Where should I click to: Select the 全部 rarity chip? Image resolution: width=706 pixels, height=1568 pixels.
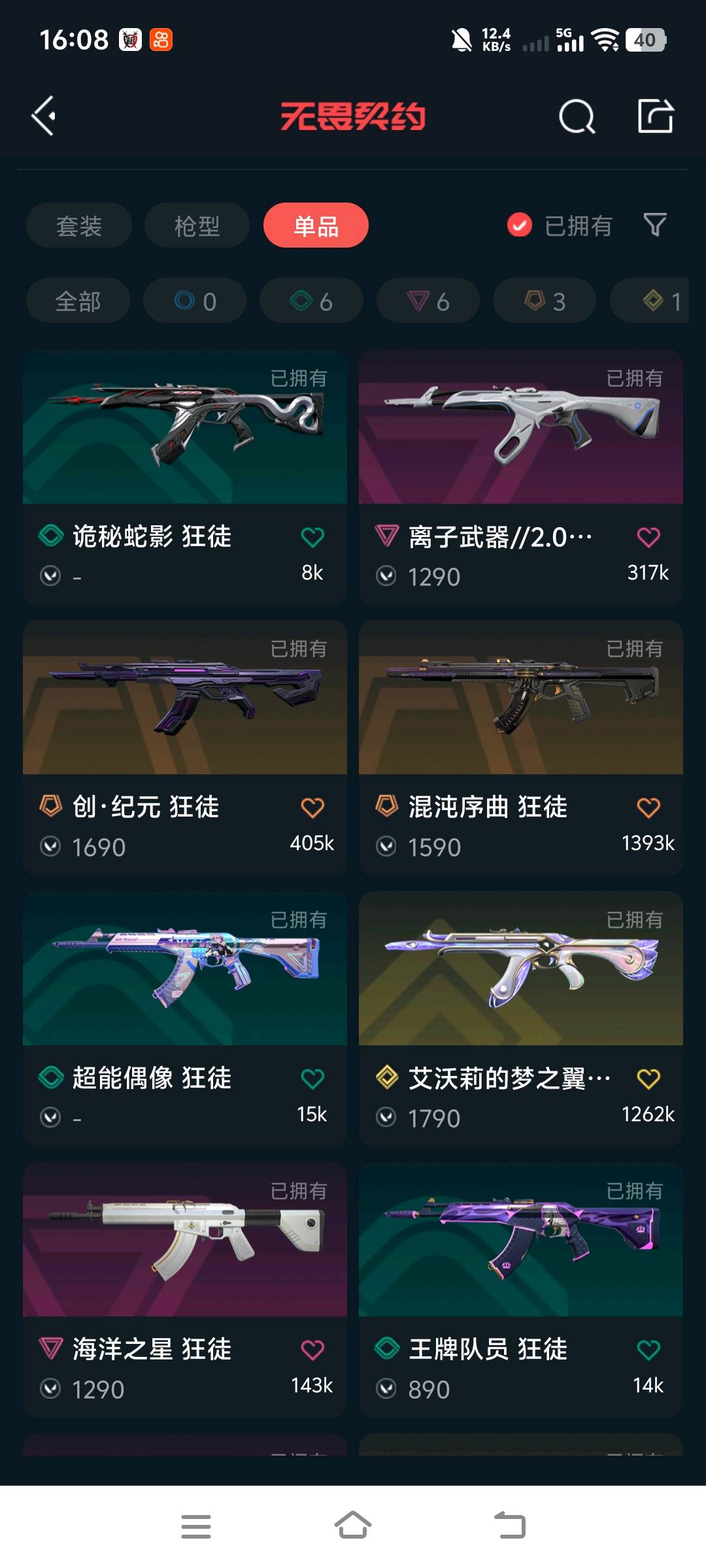[78, 301]
